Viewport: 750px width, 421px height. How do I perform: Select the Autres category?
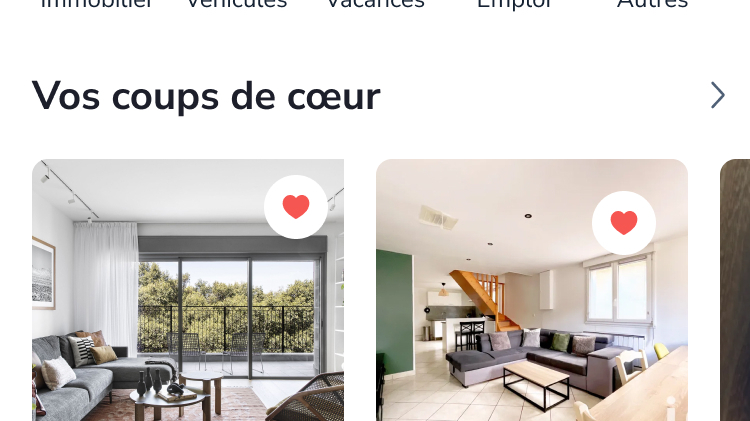(x=652, y=4)
